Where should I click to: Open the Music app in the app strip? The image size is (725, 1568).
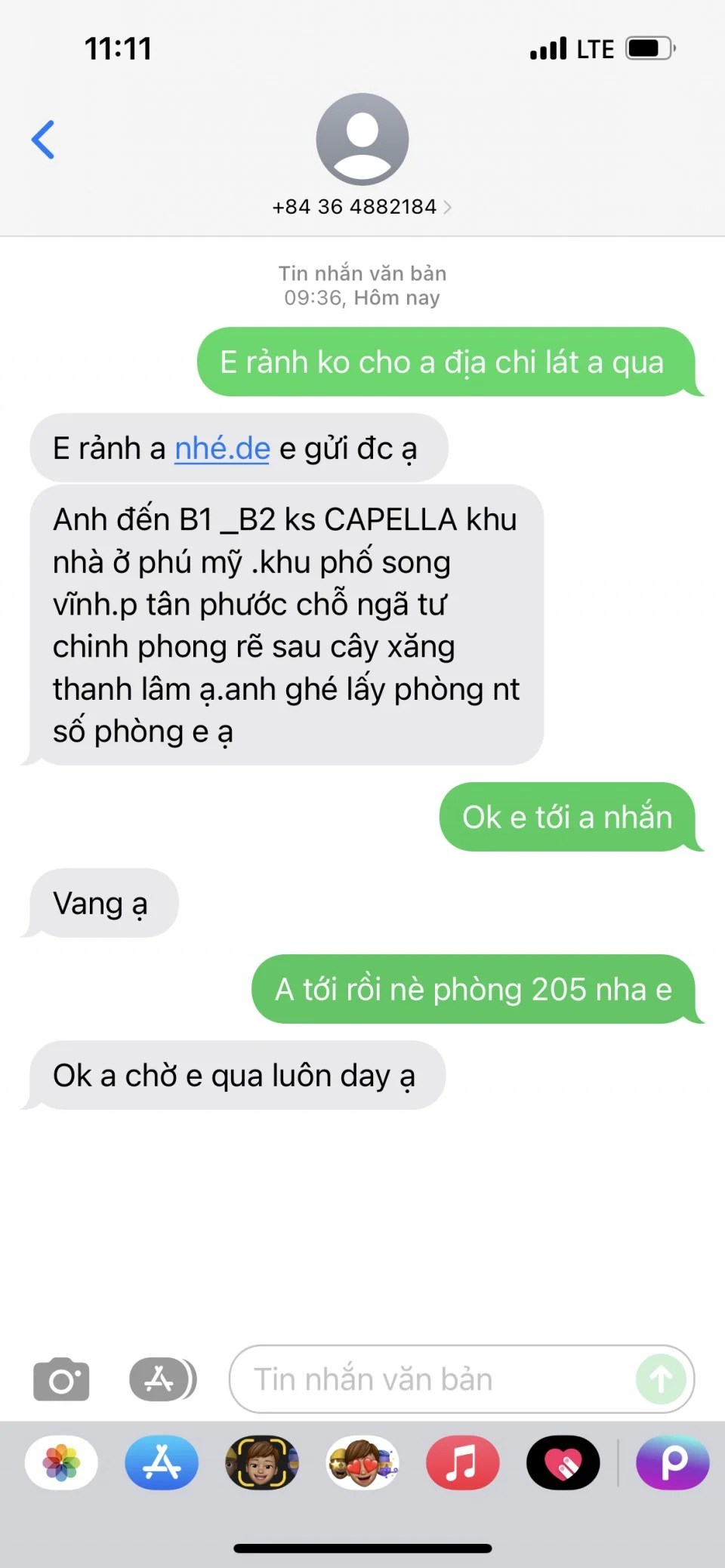[462, 1462]
